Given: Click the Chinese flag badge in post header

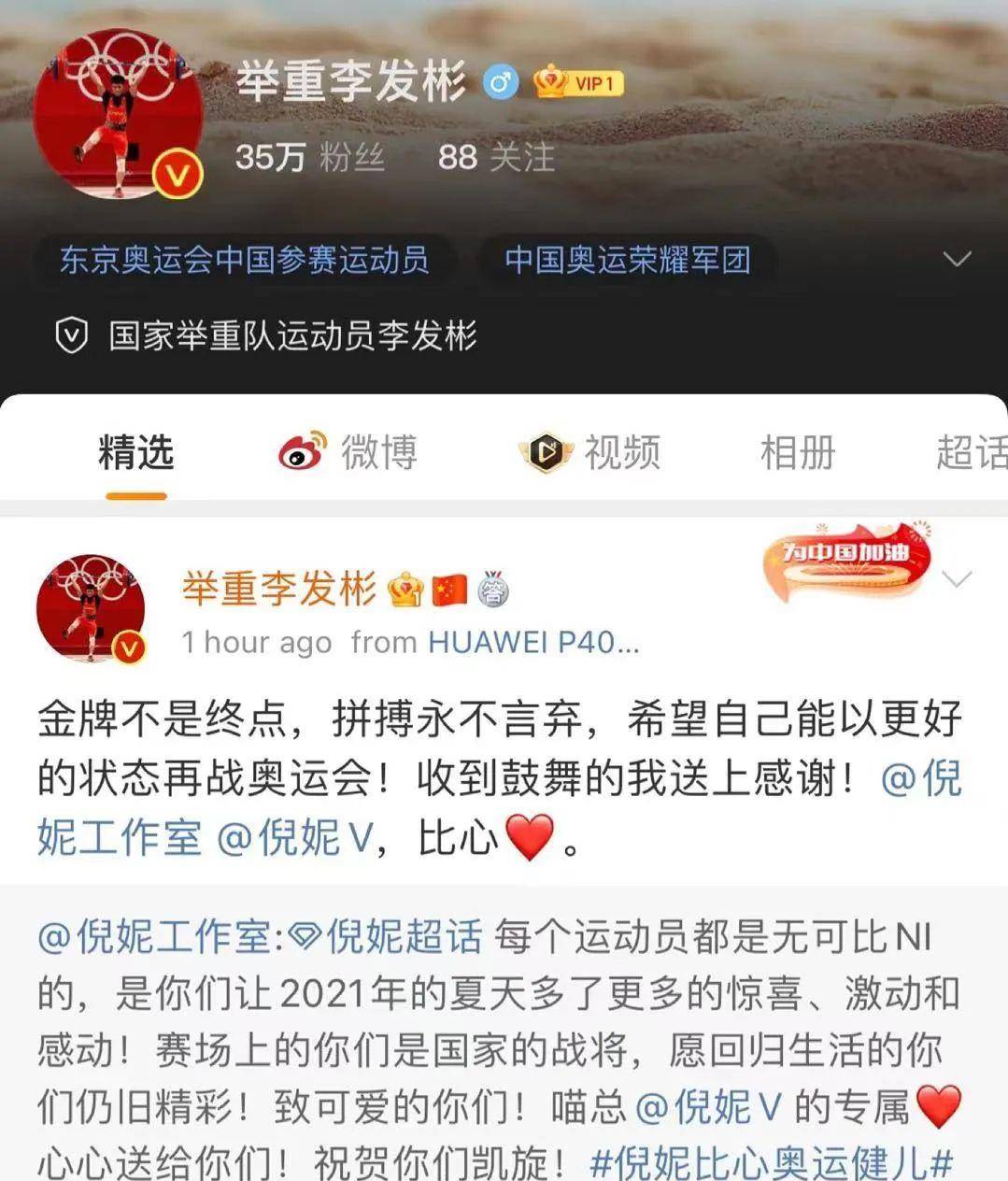Looking at the screenshot, I should (x=449, y=588).
